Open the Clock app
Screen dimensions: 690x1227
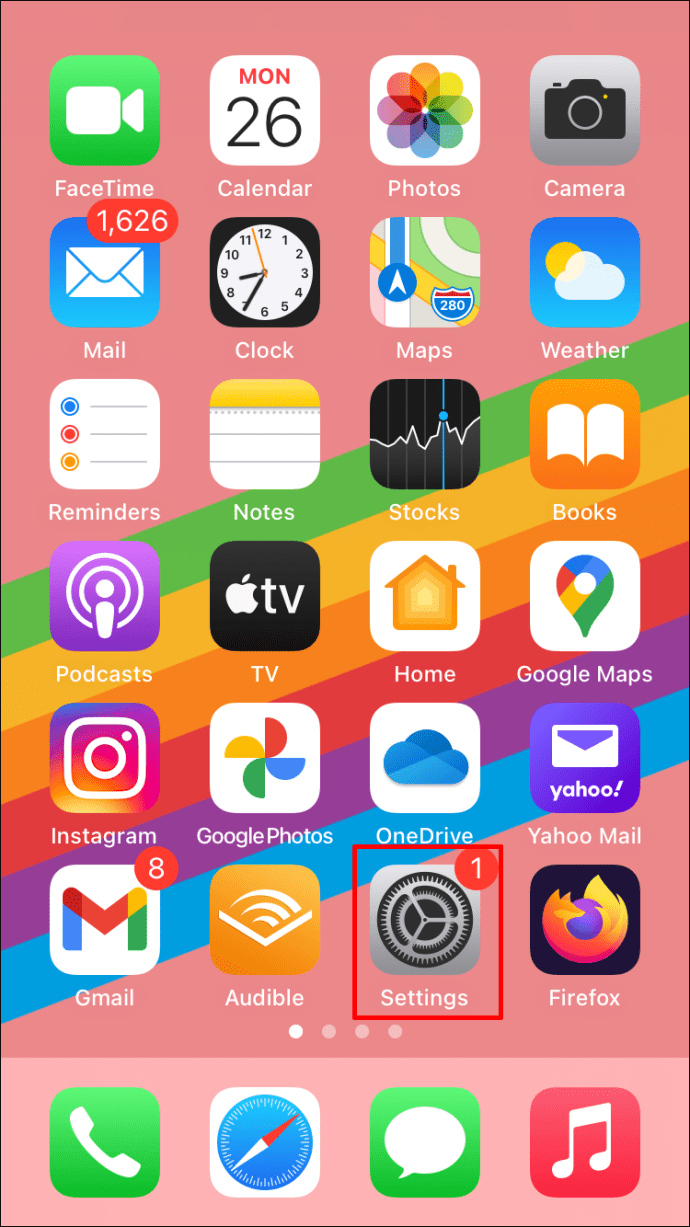(264, 272)
